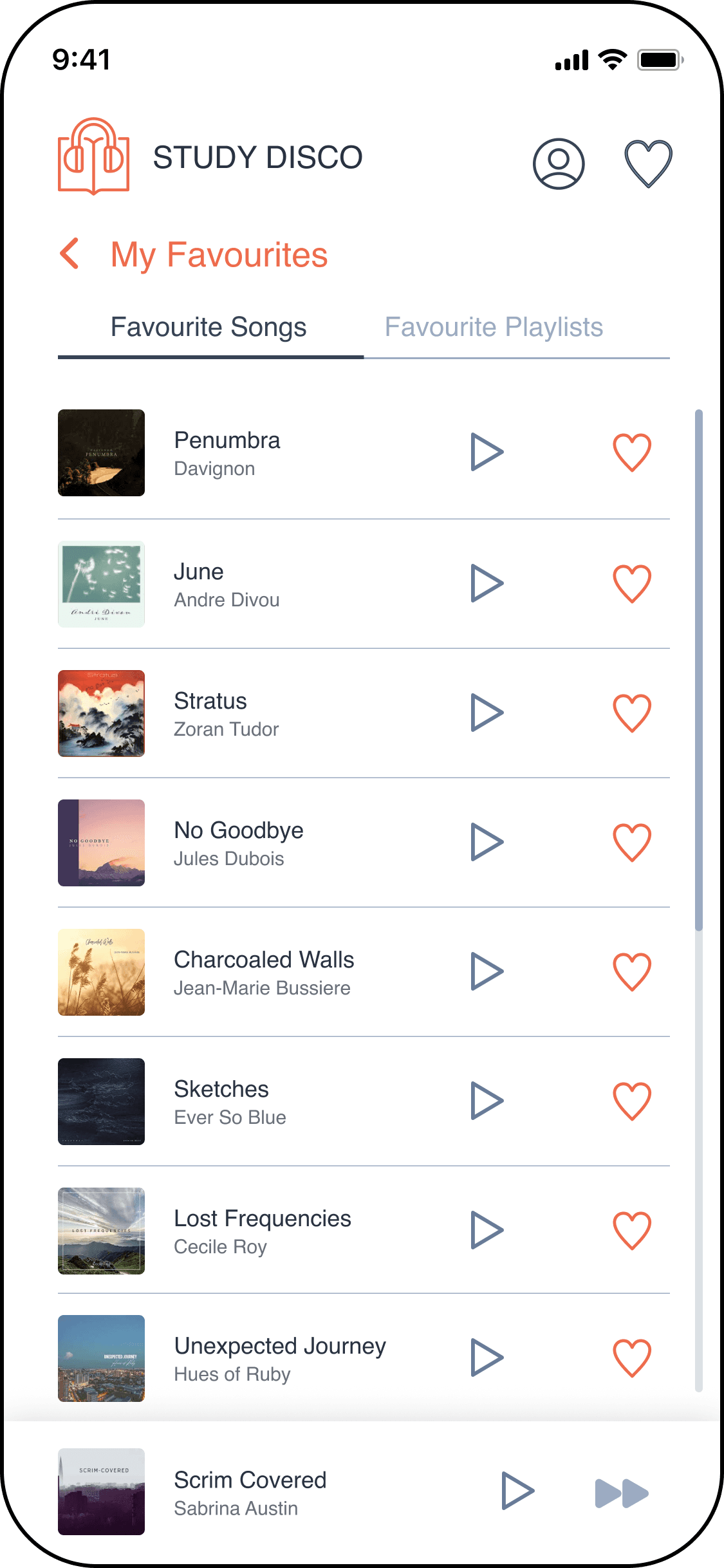The width and height of the screenshot is (724, 1568).
Task: Unfavourite Penumbra by Davignon
Action: (631, 452)
